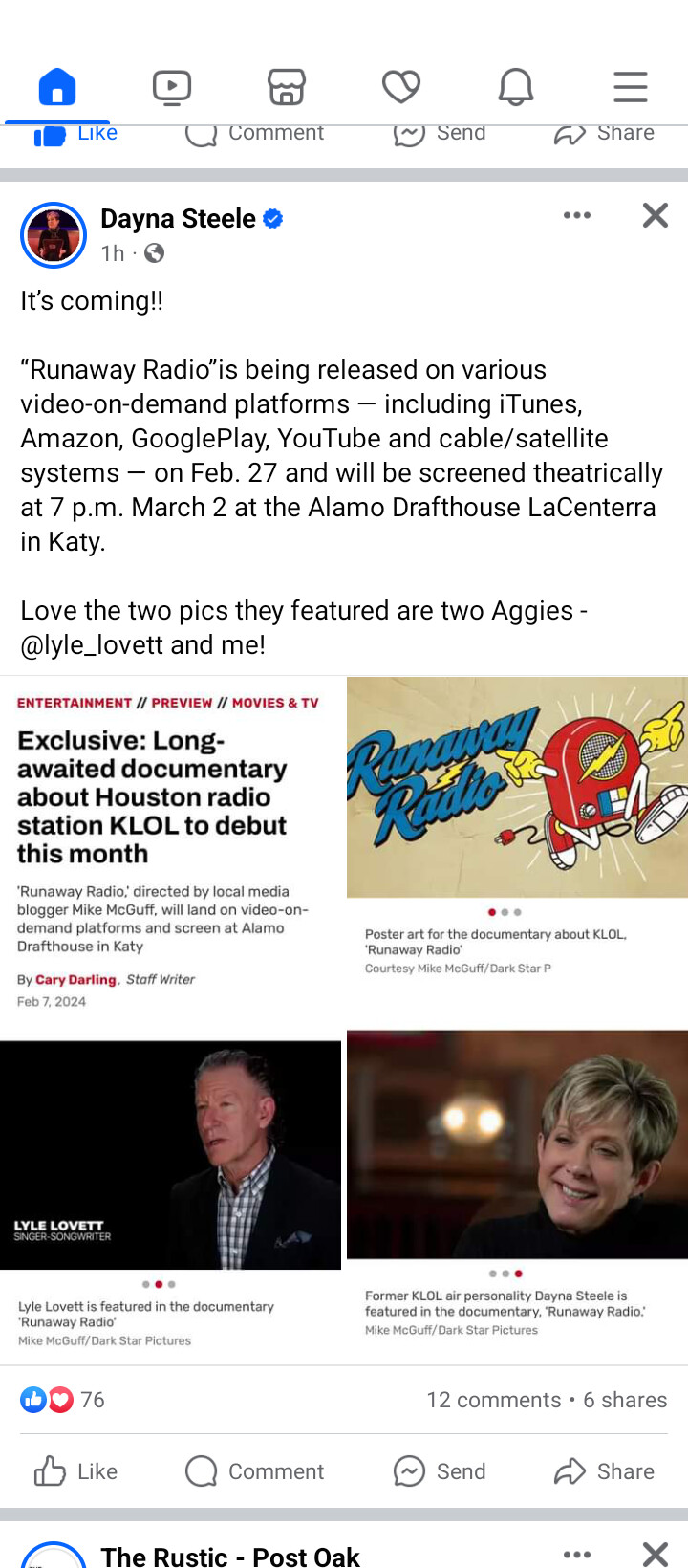
Task: View the 76 reactions list
Action: point(63,1400)
